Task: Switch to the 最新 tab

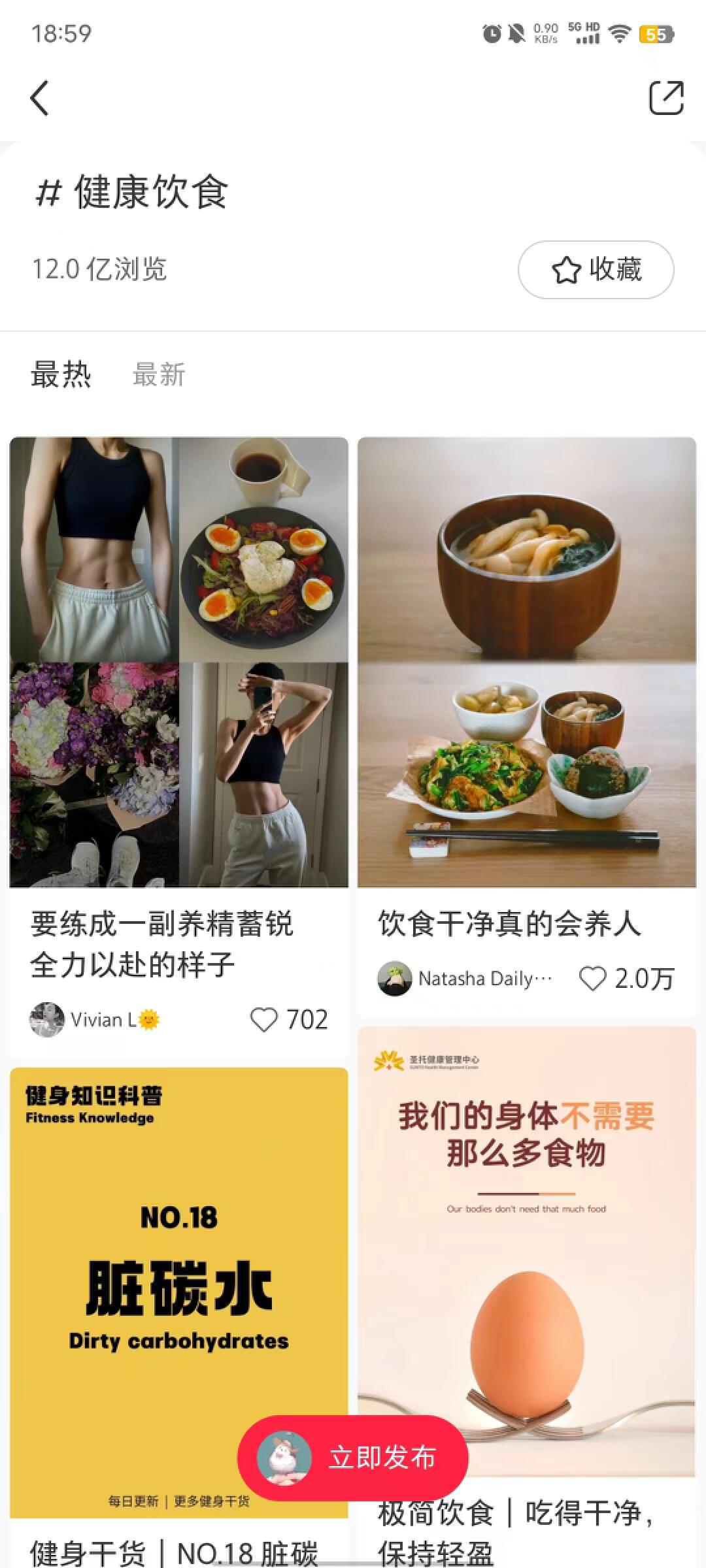Action: point(159,375)
